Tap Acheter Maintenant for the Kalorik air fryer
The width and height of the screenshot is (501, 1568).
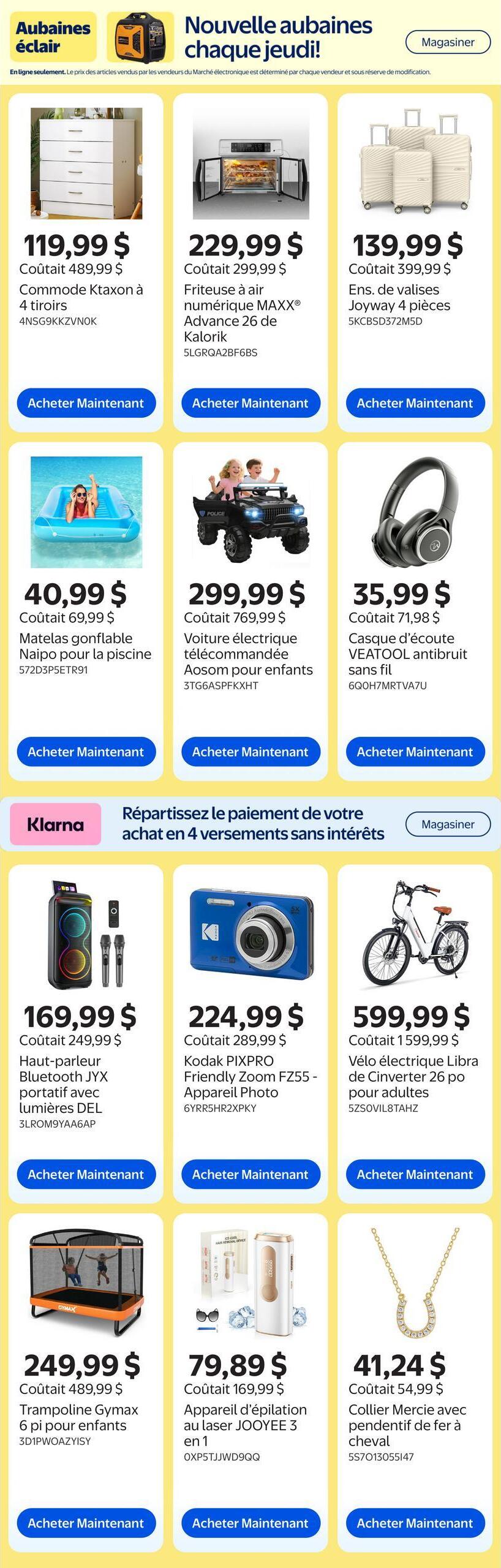tap(250, 403)
